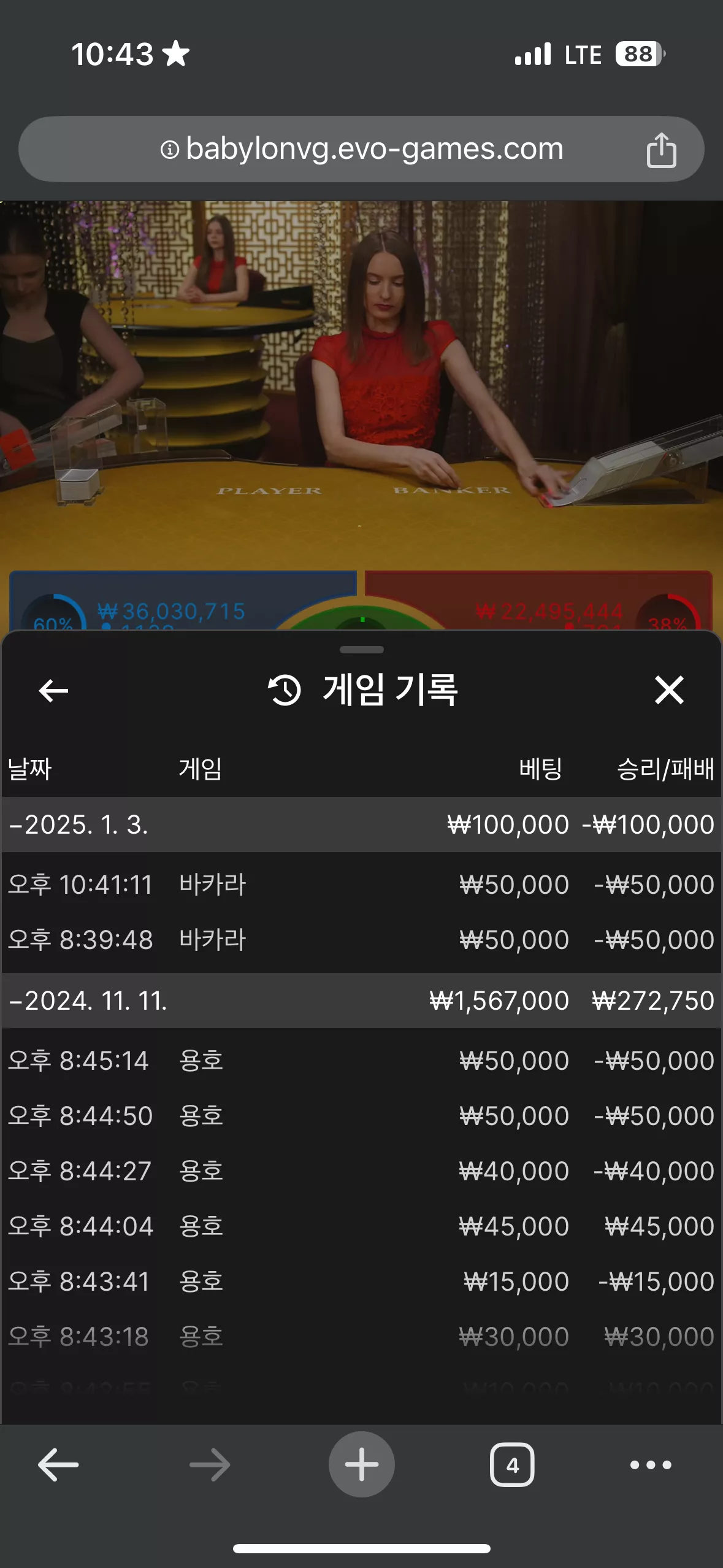Collapse the 2025. 1. 3. date group
This screenshot has width=723, height=1568.
(361, 824)
